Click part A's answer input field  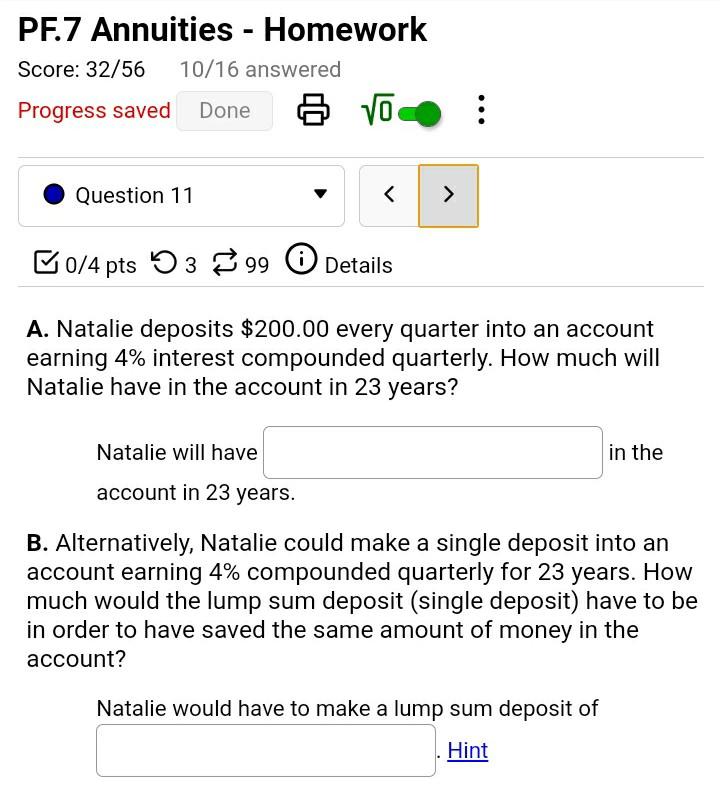pos(432,452)
